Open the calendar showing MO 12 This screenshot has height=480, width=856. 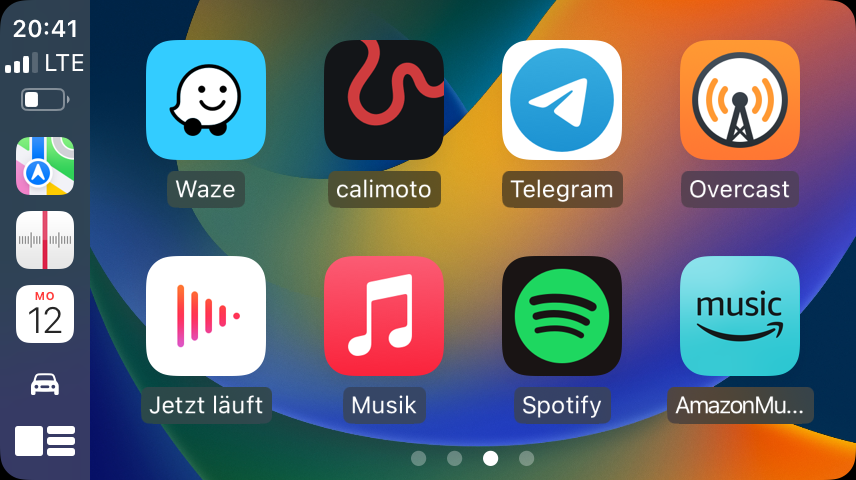(x=45, y=314)
